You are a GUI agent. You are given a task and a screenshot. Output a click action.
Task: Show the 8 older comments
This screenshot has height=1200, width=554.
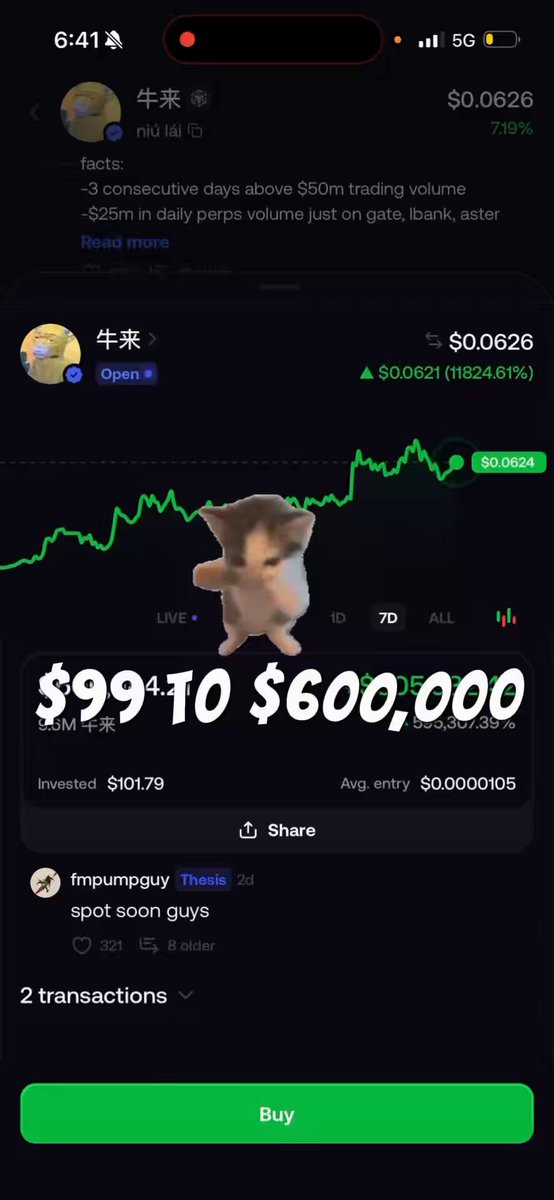[177, 945]
